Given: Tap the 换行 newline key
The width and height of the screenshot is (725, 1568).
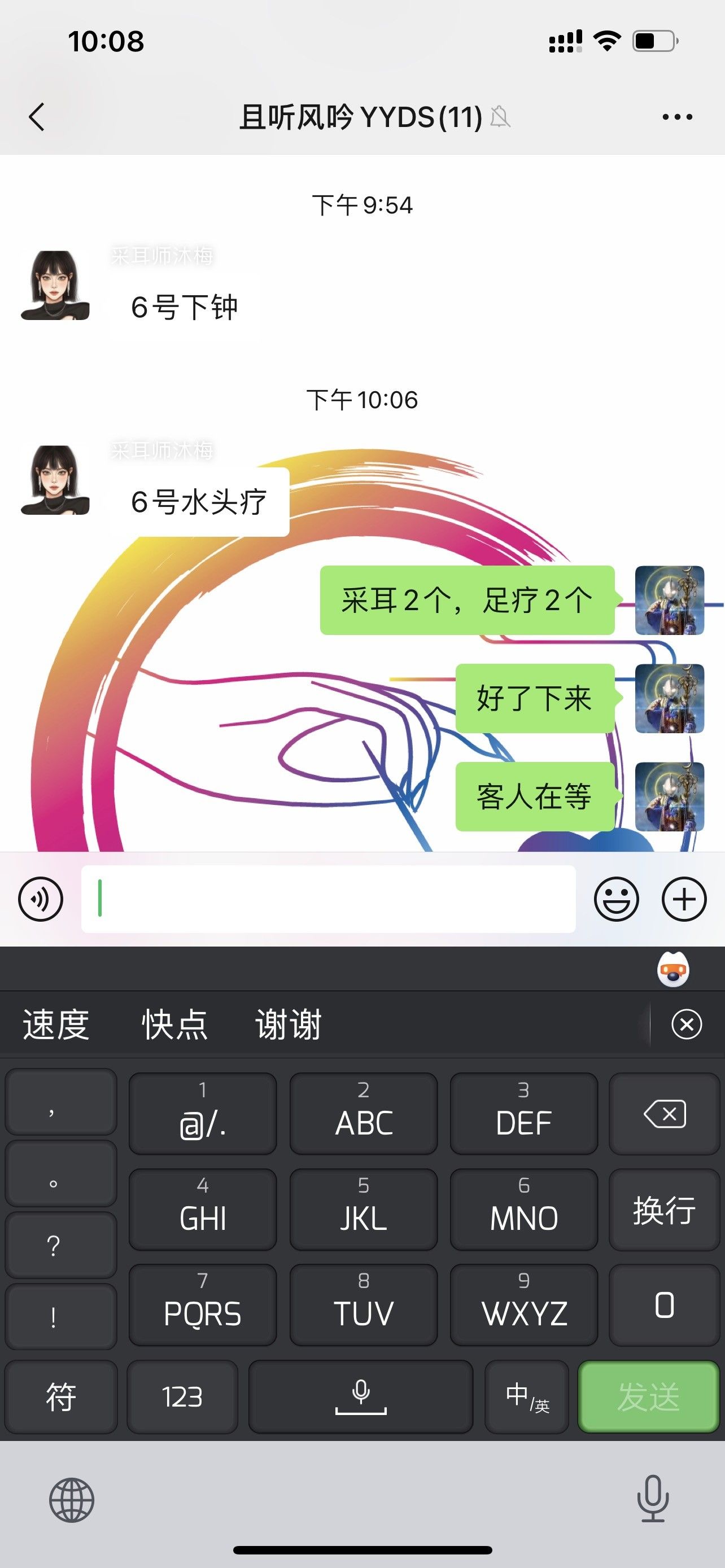Looking at the screenshot, I should 664,1210.
